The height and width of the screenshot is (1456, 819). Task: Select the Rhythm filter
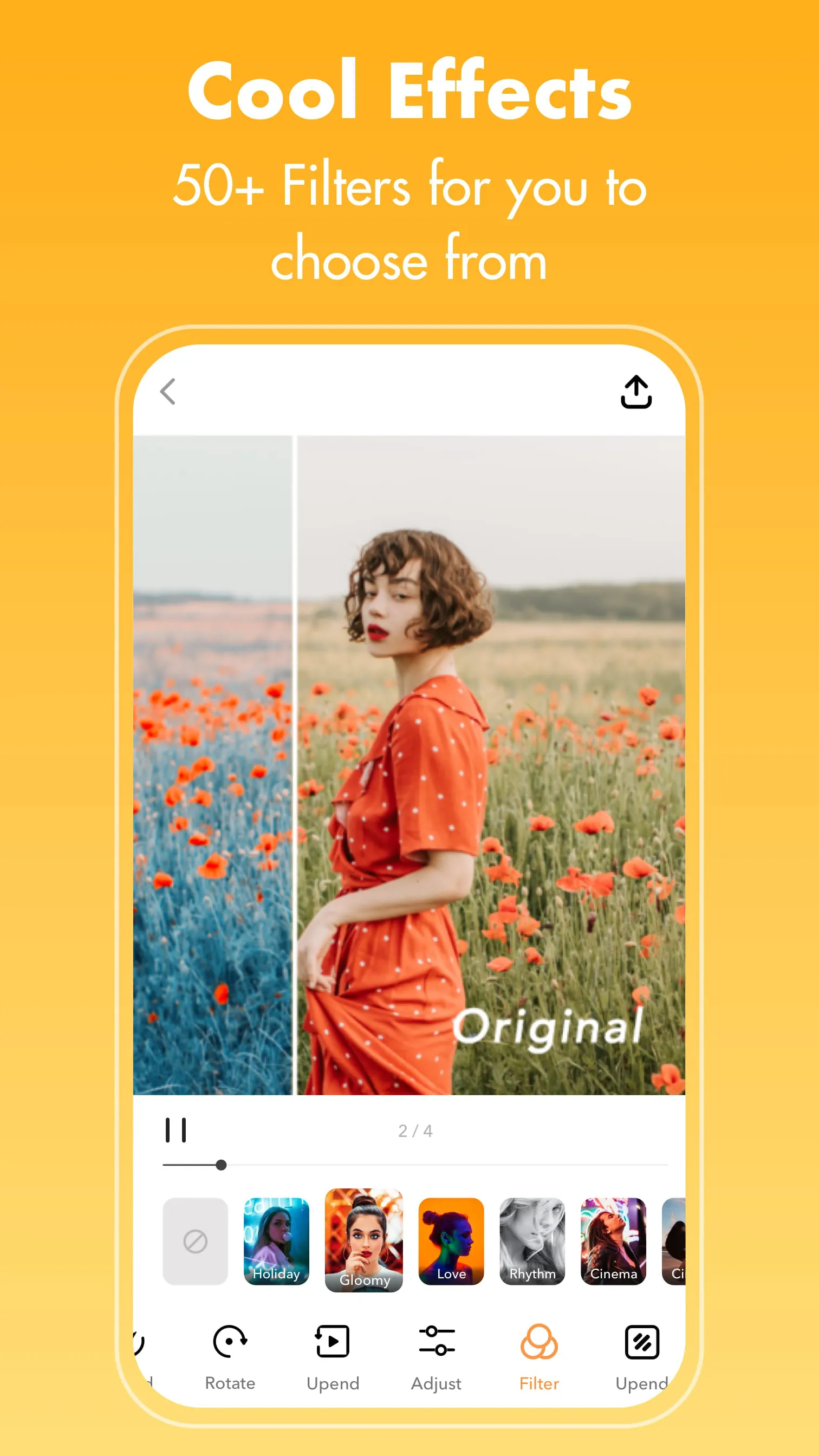tap(532, 1240)
